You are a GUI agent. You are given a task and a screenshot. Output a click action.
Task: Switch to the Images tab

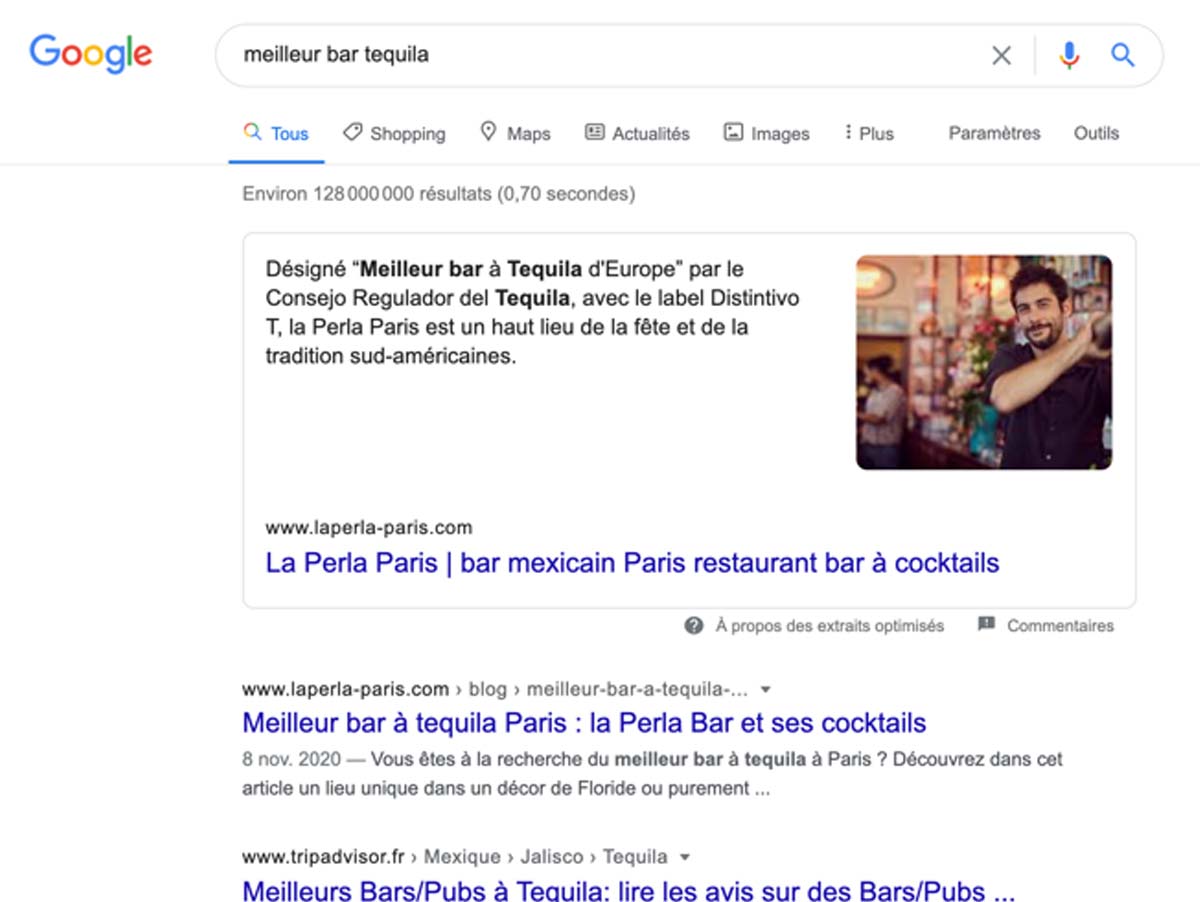click(x=767, y=133)
